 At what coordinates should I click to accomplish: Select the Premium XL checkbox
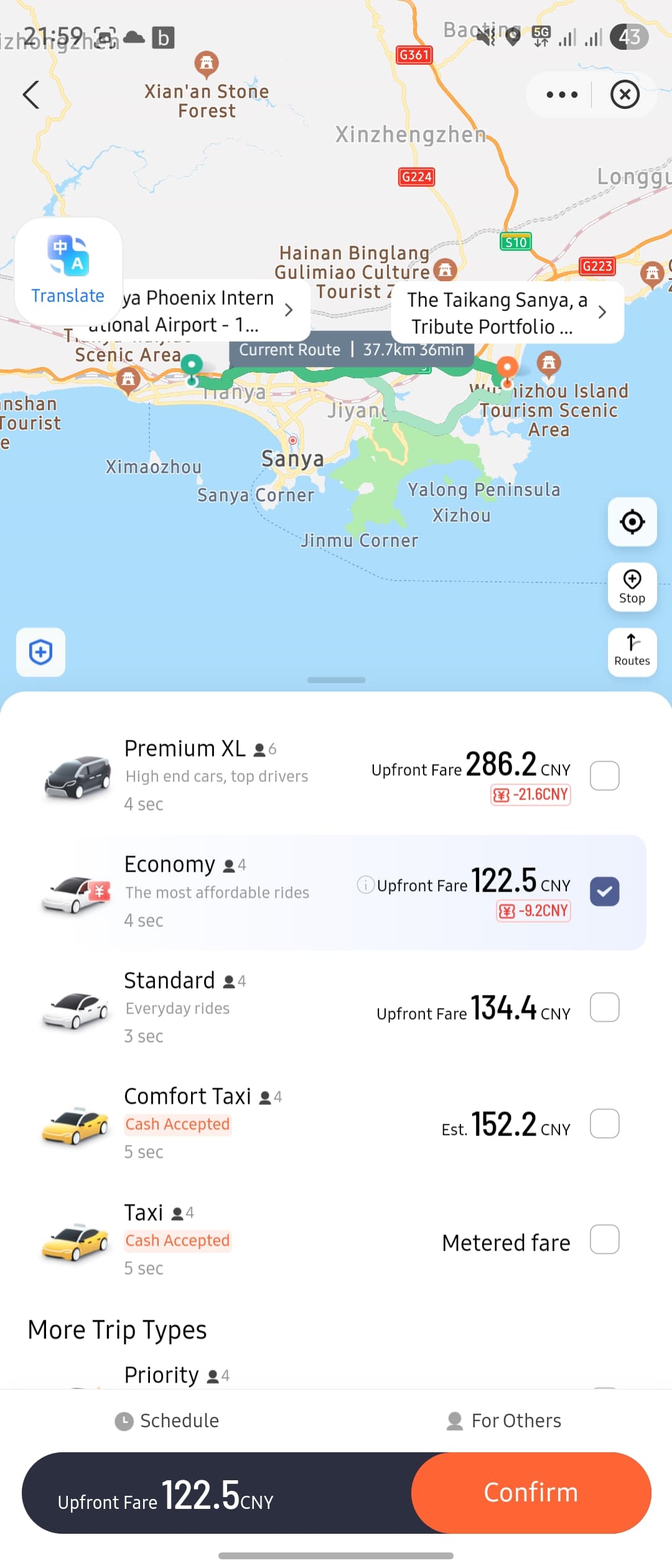[x=604, y=775]
